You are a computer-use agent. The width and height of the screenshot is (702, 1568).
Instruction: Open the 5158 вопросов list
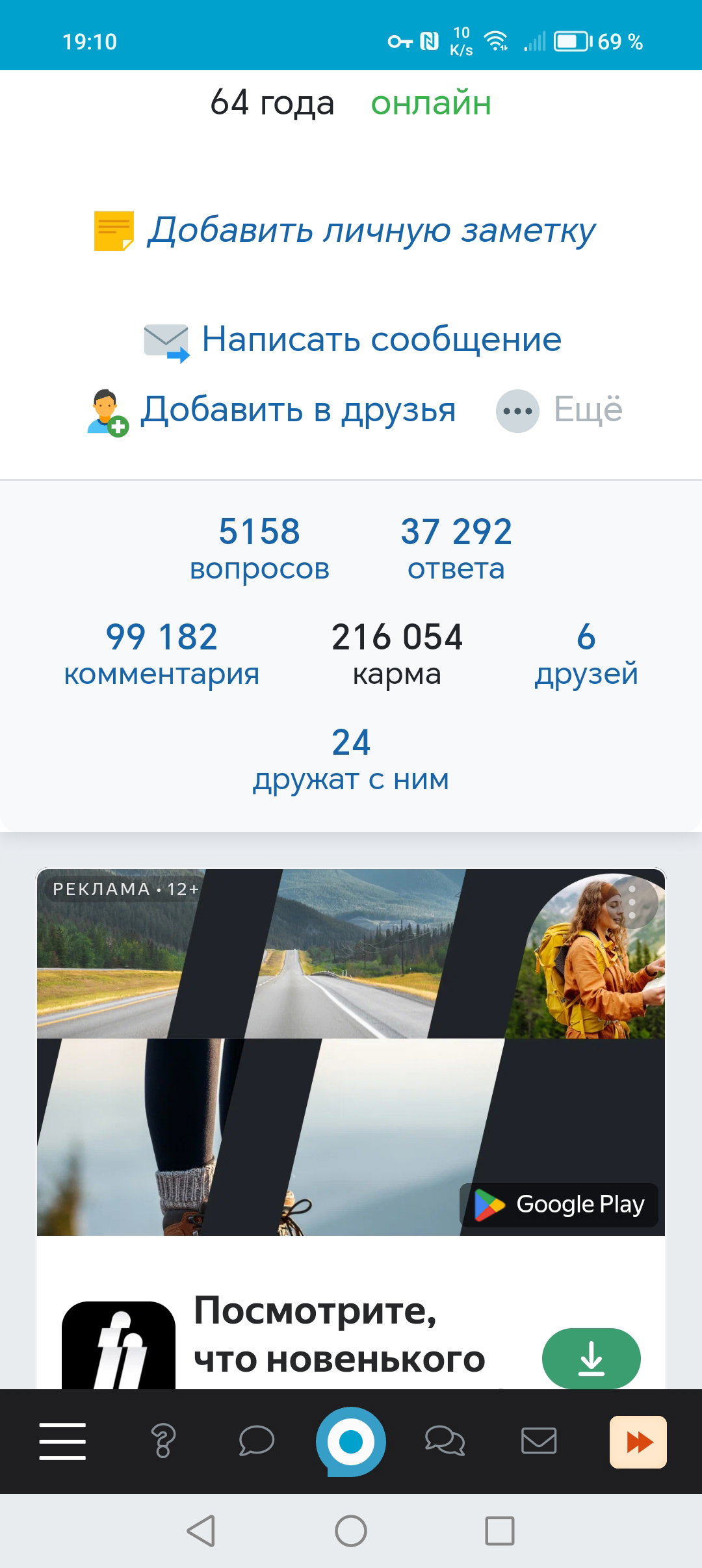pyautogui.click(x=259, y=548)
